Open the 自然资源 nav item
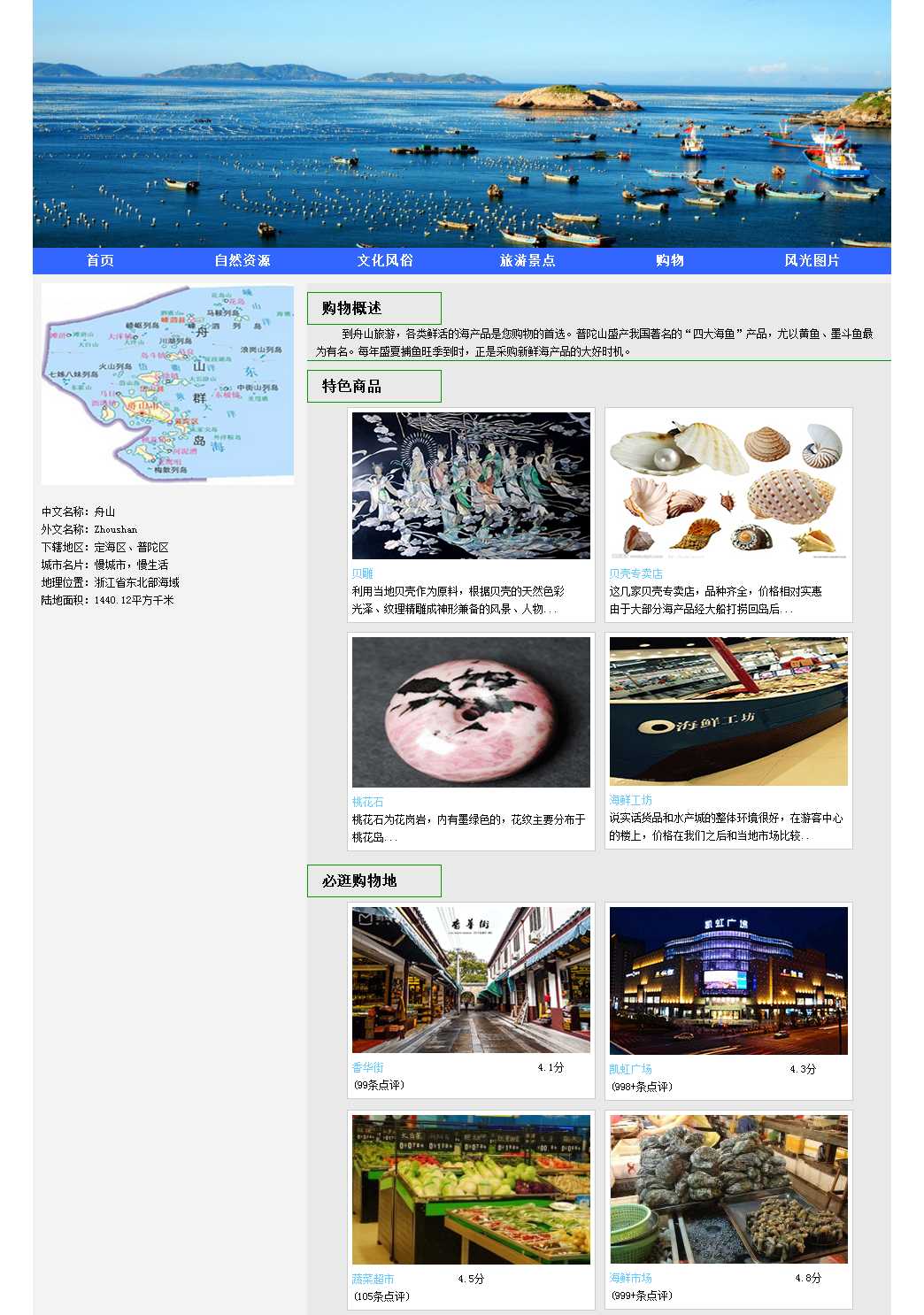Viewport: 924px width, 1315px height. [x=243, y=260]
